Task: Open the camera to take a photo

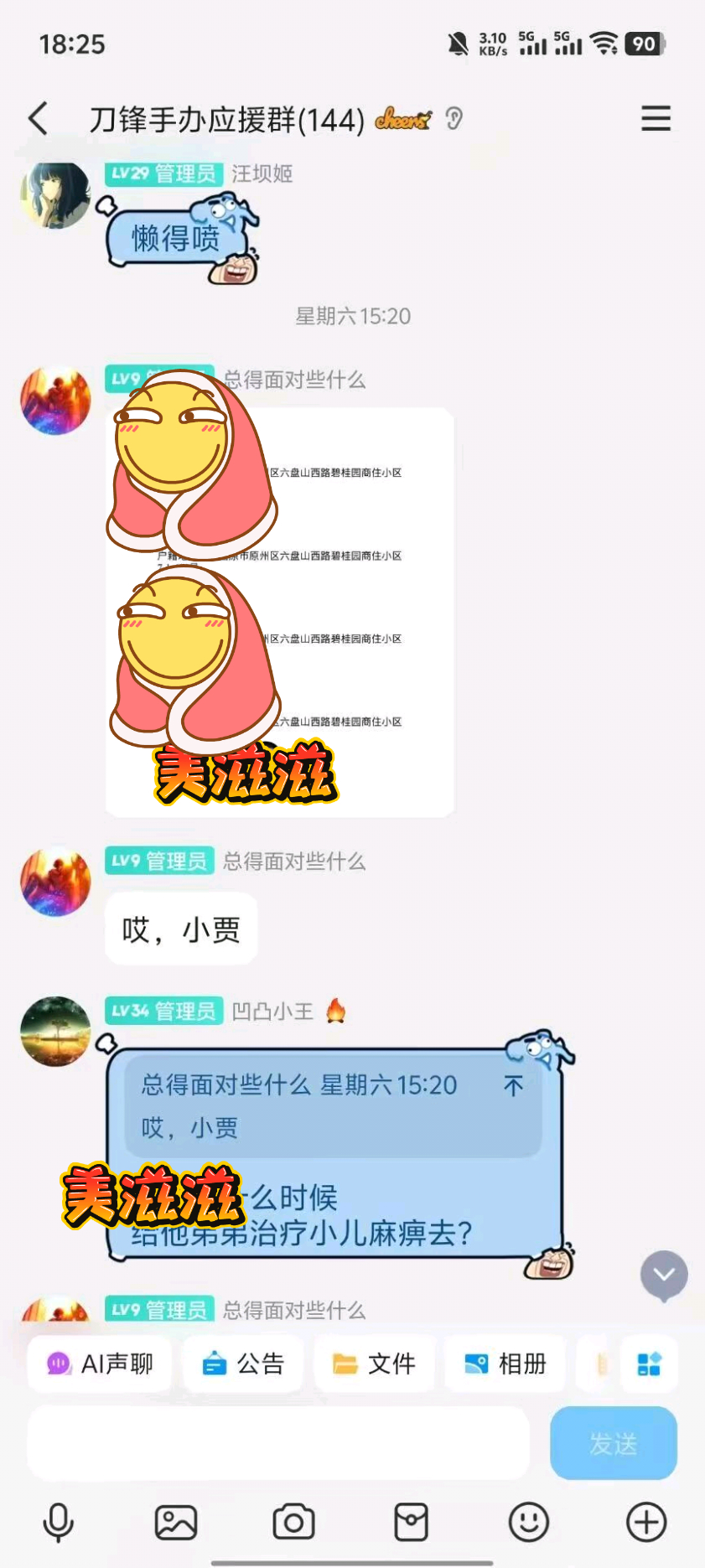Action: 293,1522
